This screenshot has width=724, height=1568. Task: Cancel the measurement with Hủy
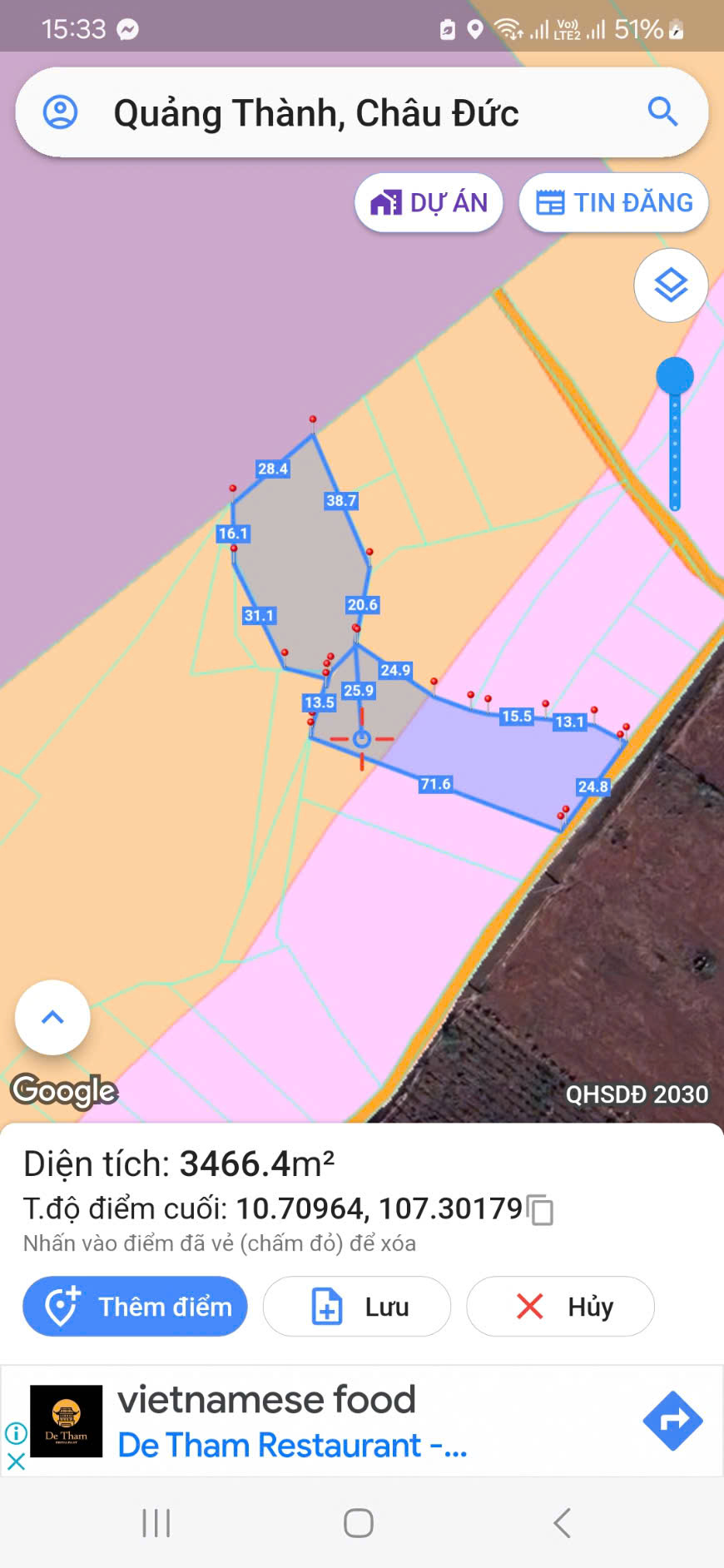tap(560, 1306)
